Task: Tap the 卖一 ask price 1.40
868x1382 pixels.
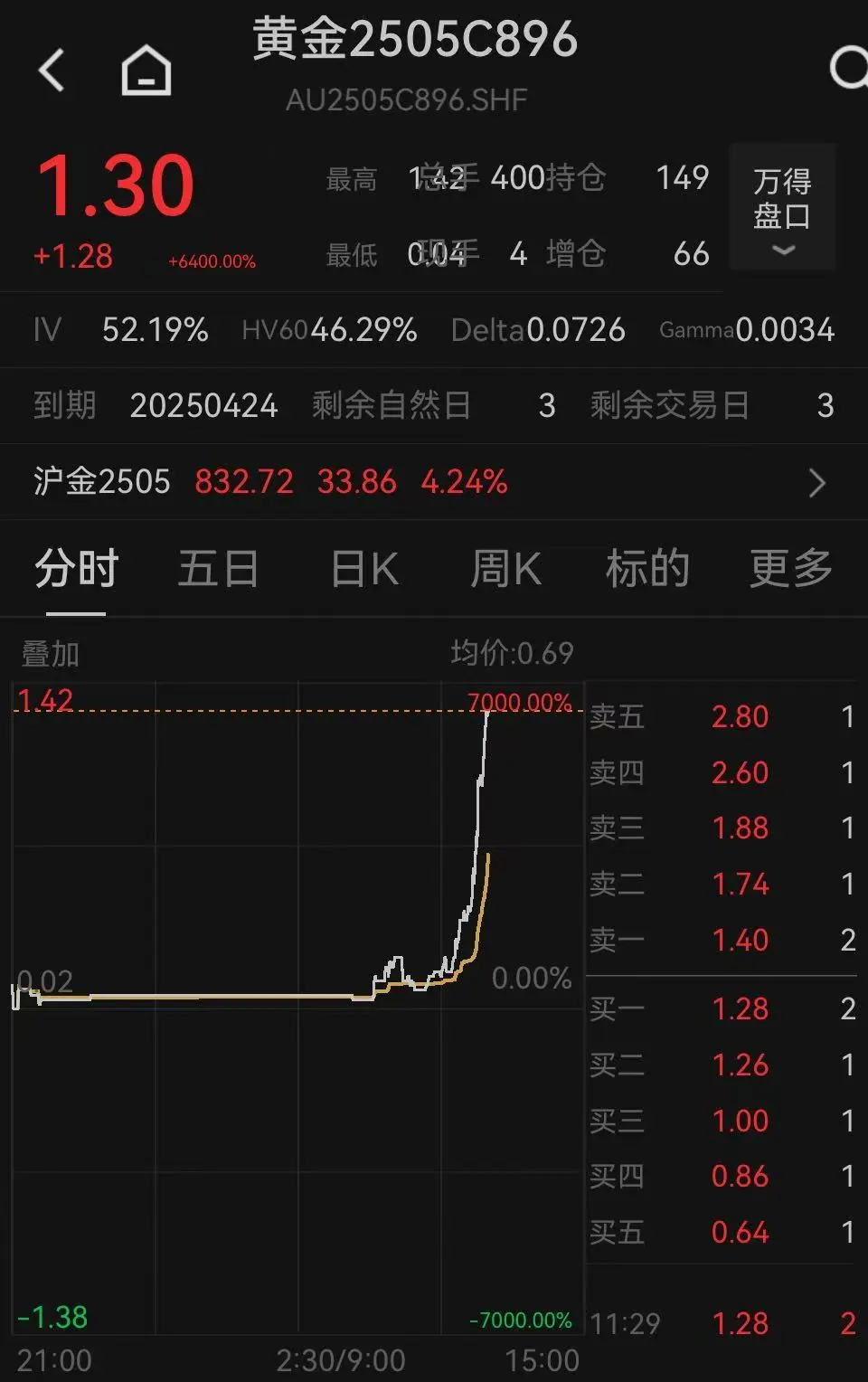Action: (x=741, y=941)
